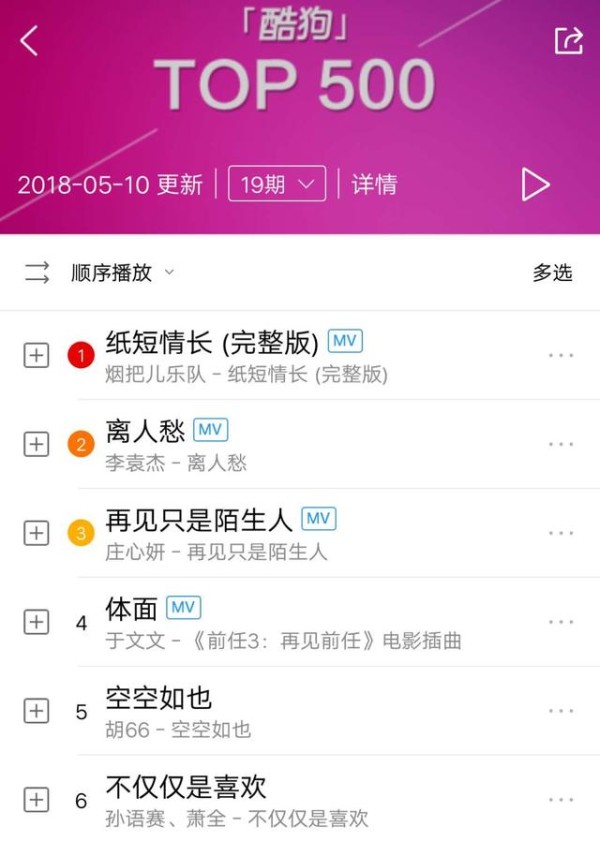Go back using the top-left arrow
This screenshot has width=600, height=841.
[30, 41]
